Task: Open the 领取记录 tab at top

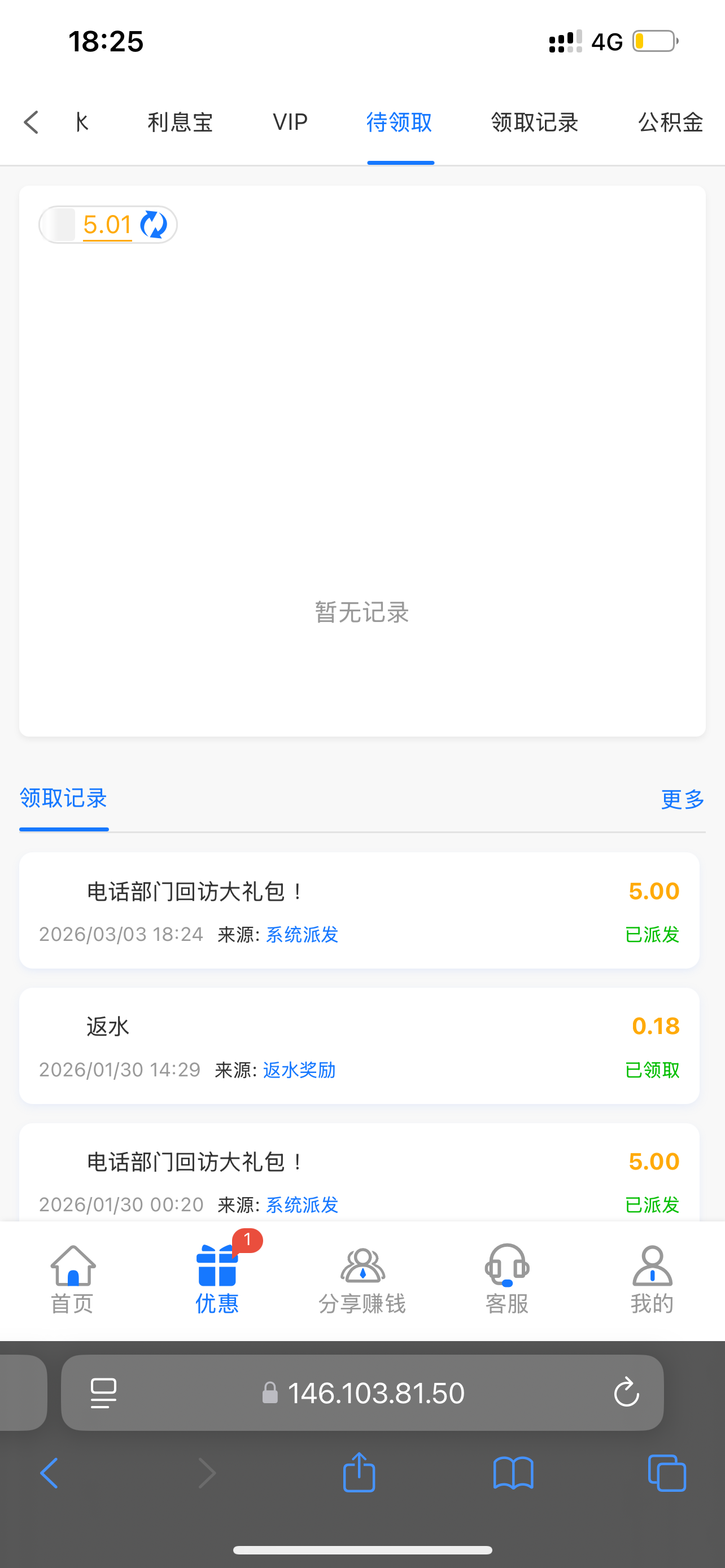Action: 535,122
